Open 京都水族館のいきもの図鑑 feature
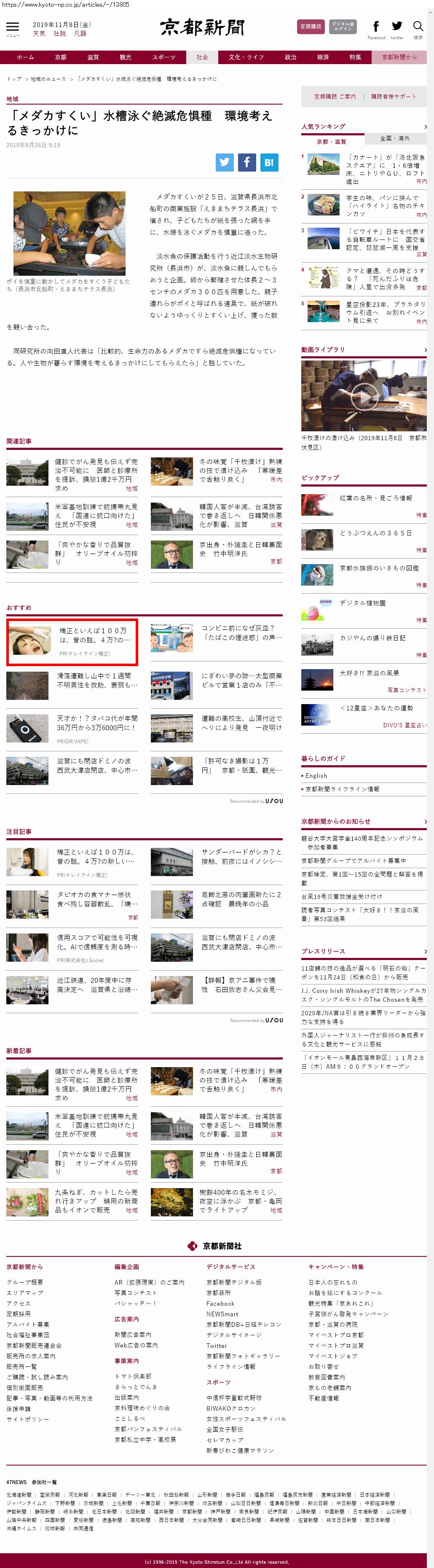The width and height of the screenshot is (434, 1568). tap(379, 568)
